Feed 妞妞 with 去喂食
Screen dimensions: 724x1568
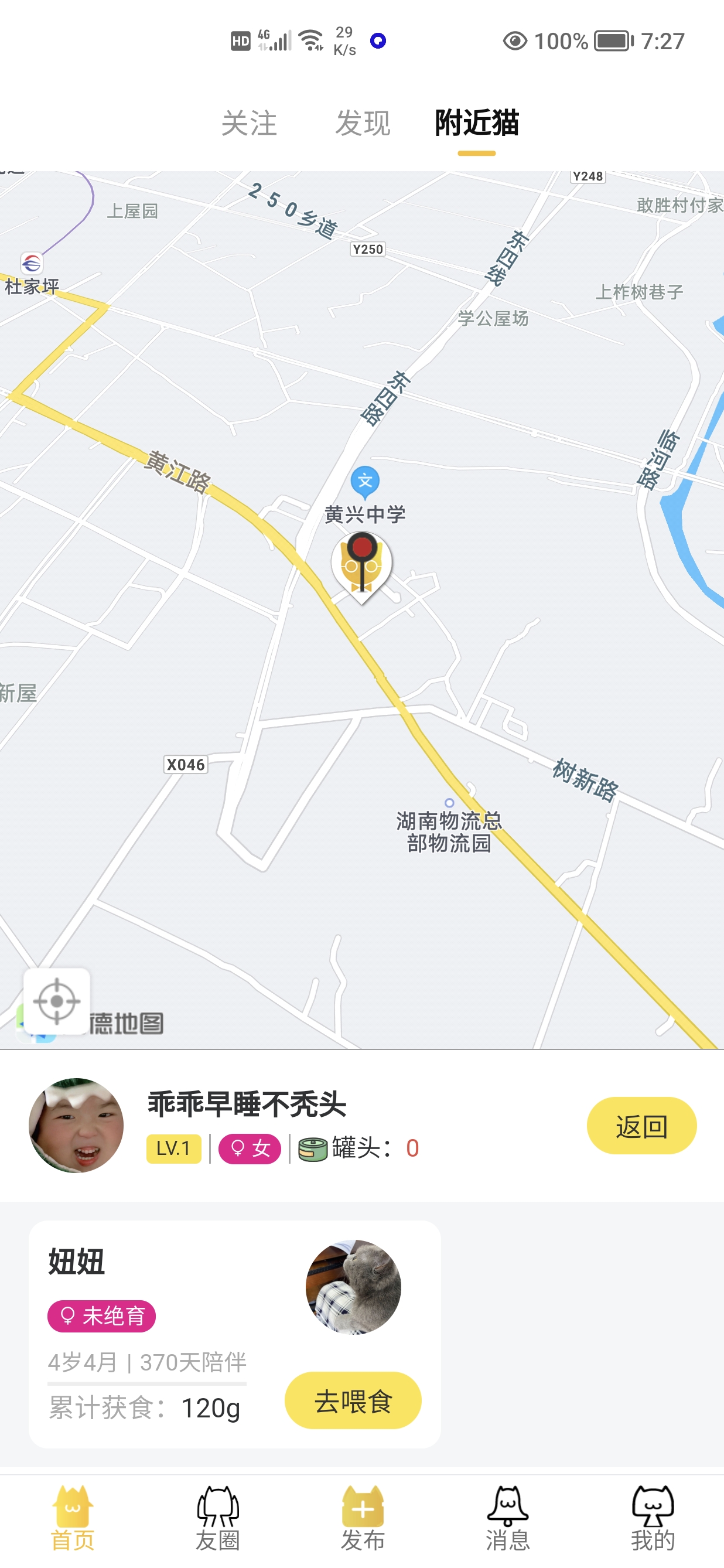point(353,1400)
